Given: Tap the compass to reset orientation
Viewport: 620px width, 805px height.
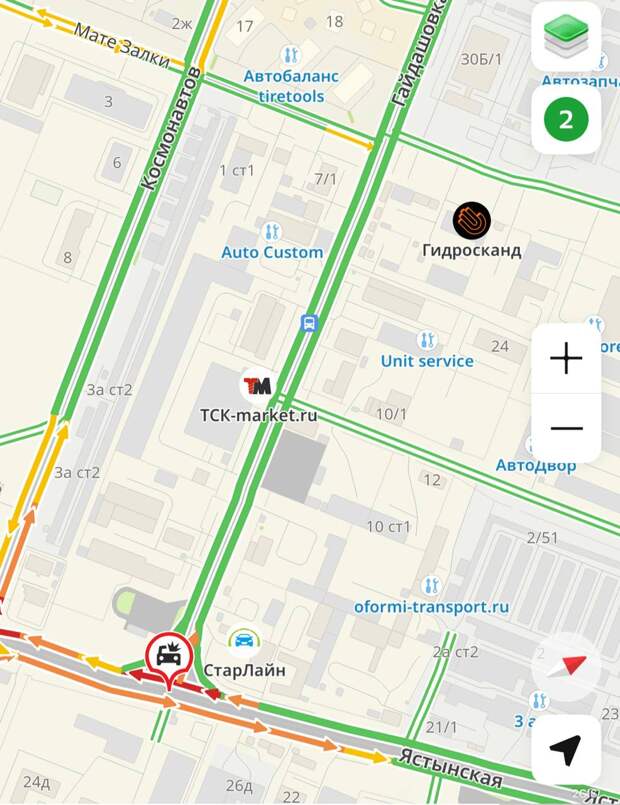Looking at the screenshot, I should click(566, 667).
